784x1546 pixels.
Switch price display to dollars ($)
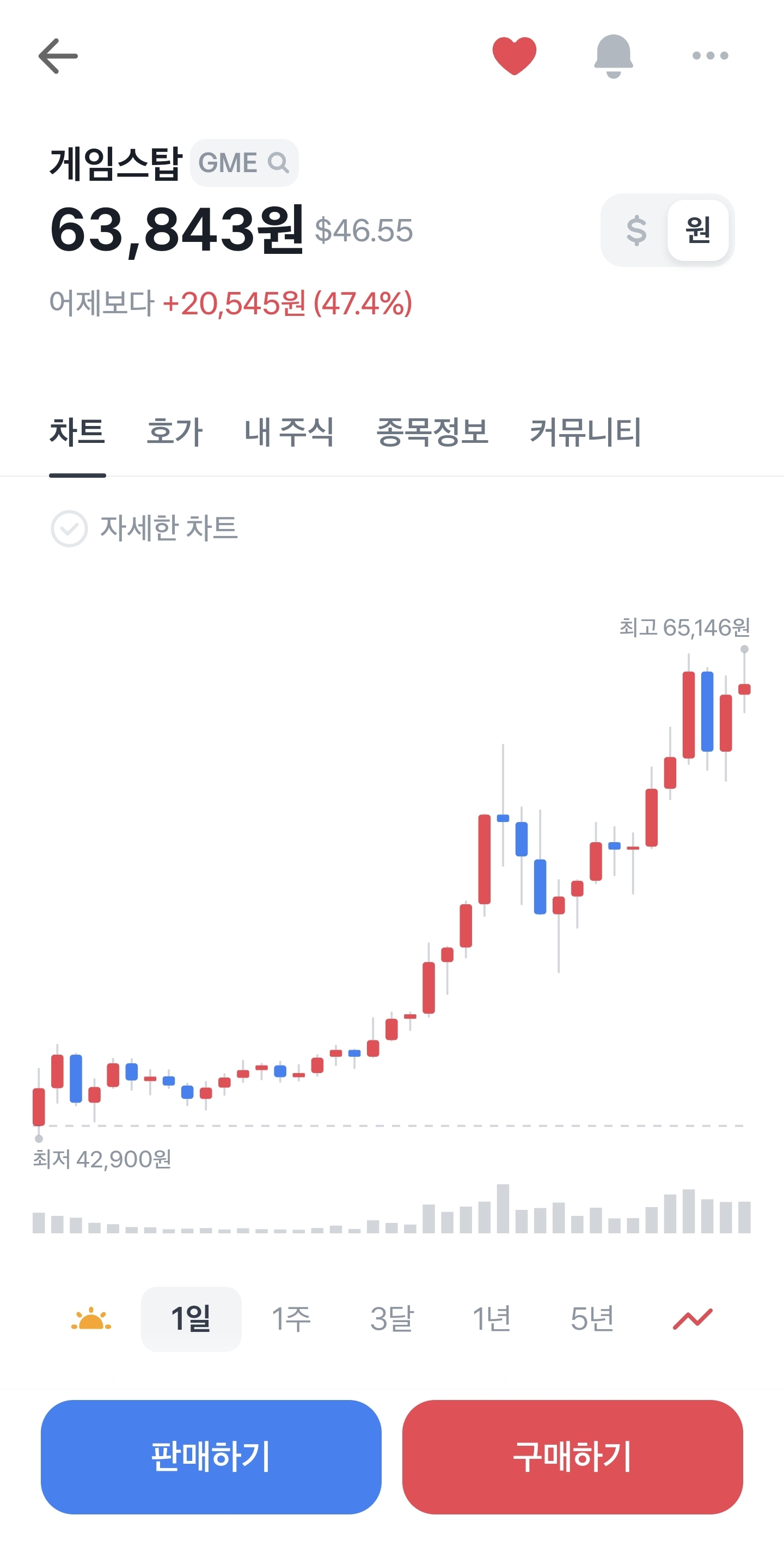[x=636, y=230]
